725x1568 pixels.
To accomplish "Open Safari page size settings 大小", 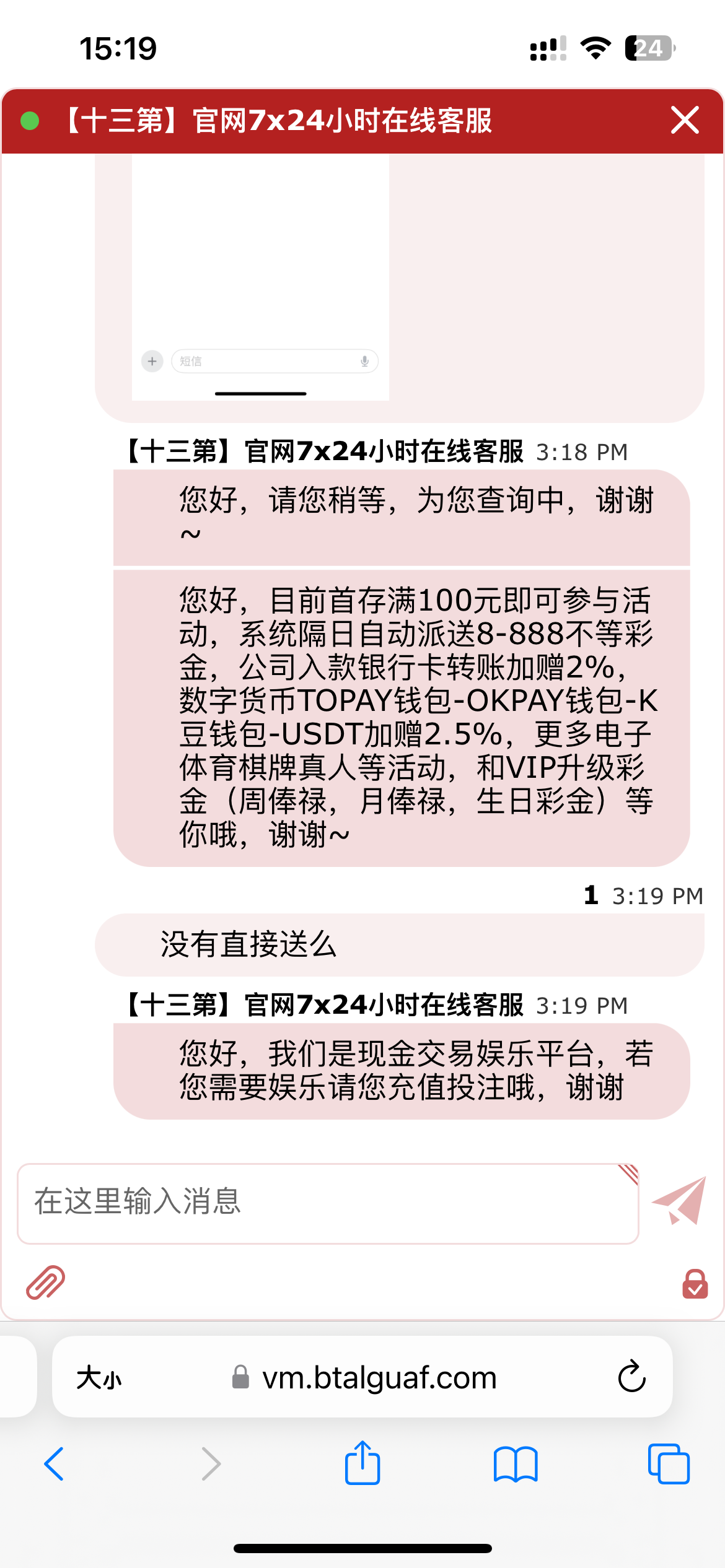I will [99, 1379].
